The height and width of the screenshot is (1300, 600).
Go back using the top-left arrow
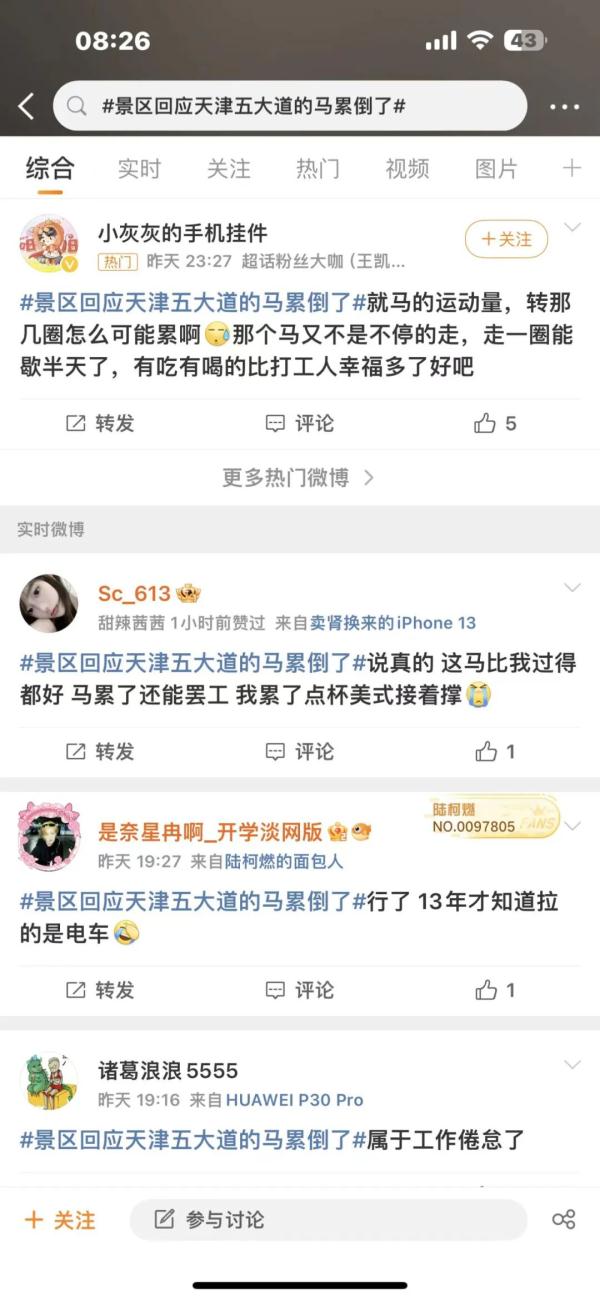(x=26, y=106)
